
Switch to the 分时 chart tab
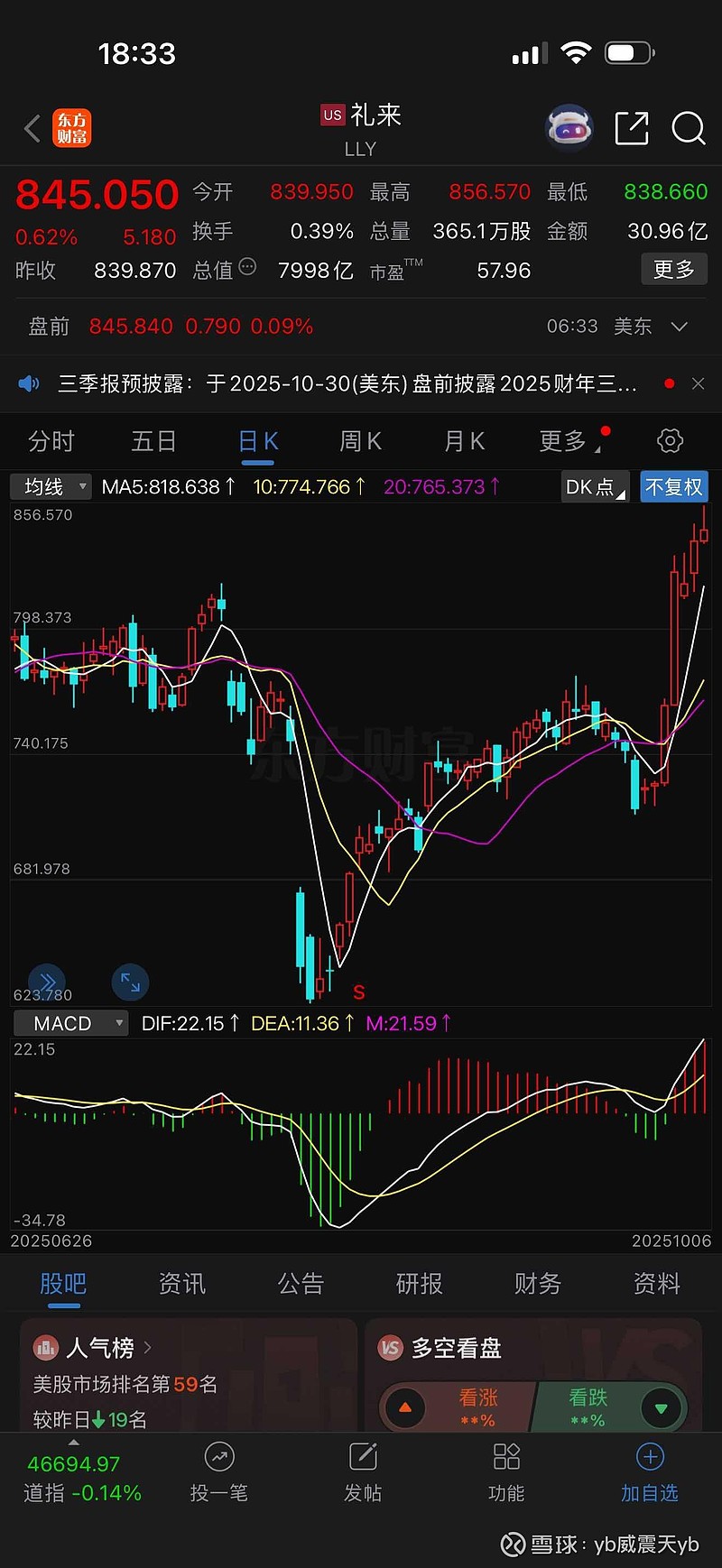click(51, 441)
